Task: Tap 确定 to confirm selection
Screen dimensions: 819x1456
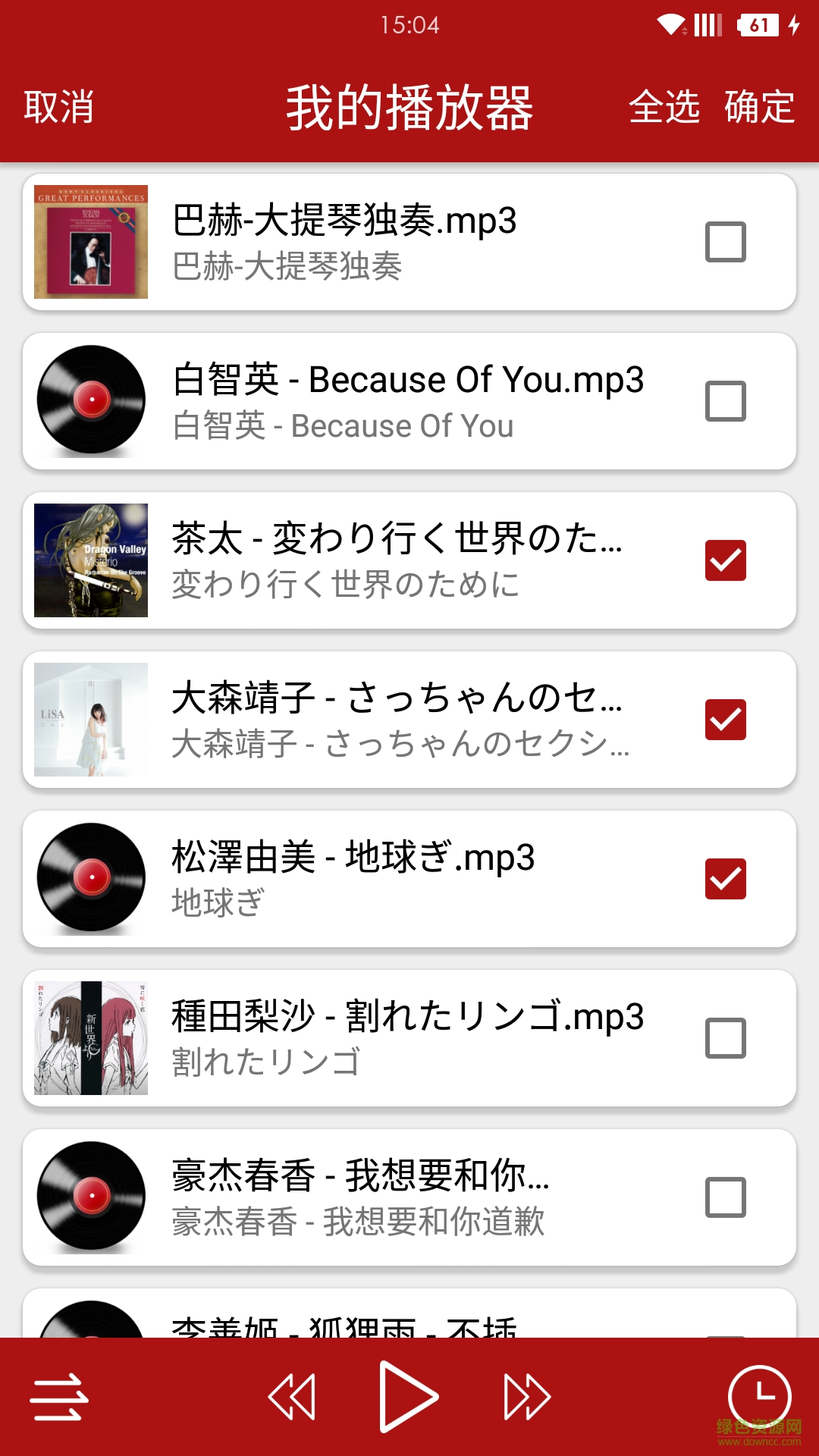Action: pyautogui.click(x=759, y=108)
